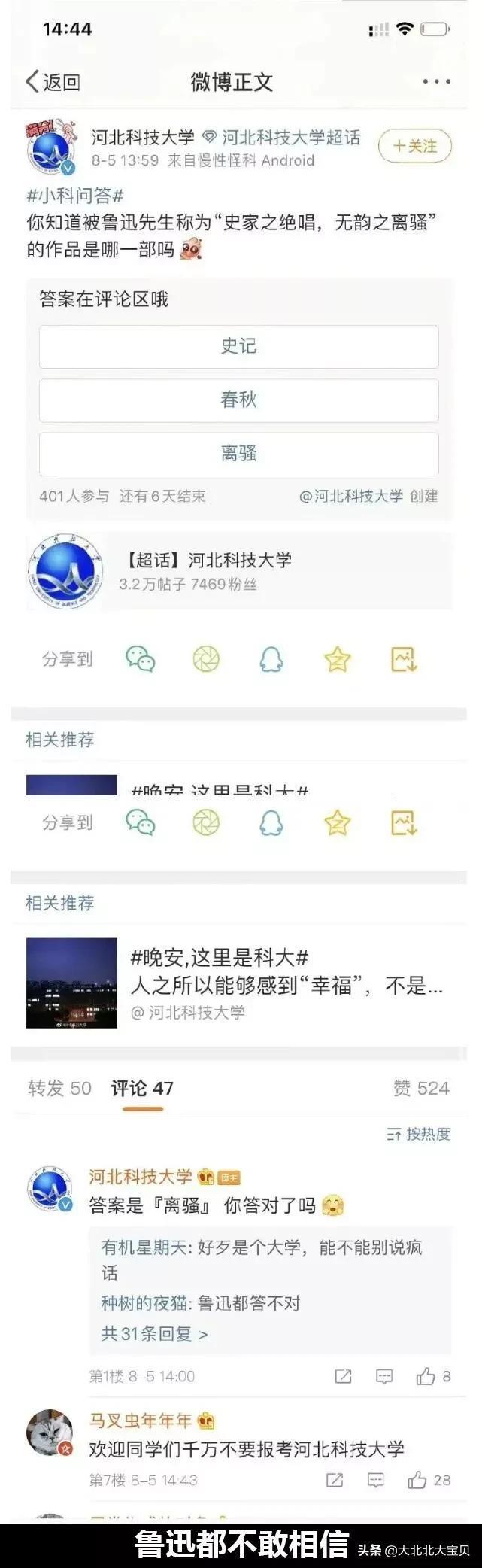
Task: Follow 河北科技大学 with the +关注 button
Action: click(x=415, y=146)
